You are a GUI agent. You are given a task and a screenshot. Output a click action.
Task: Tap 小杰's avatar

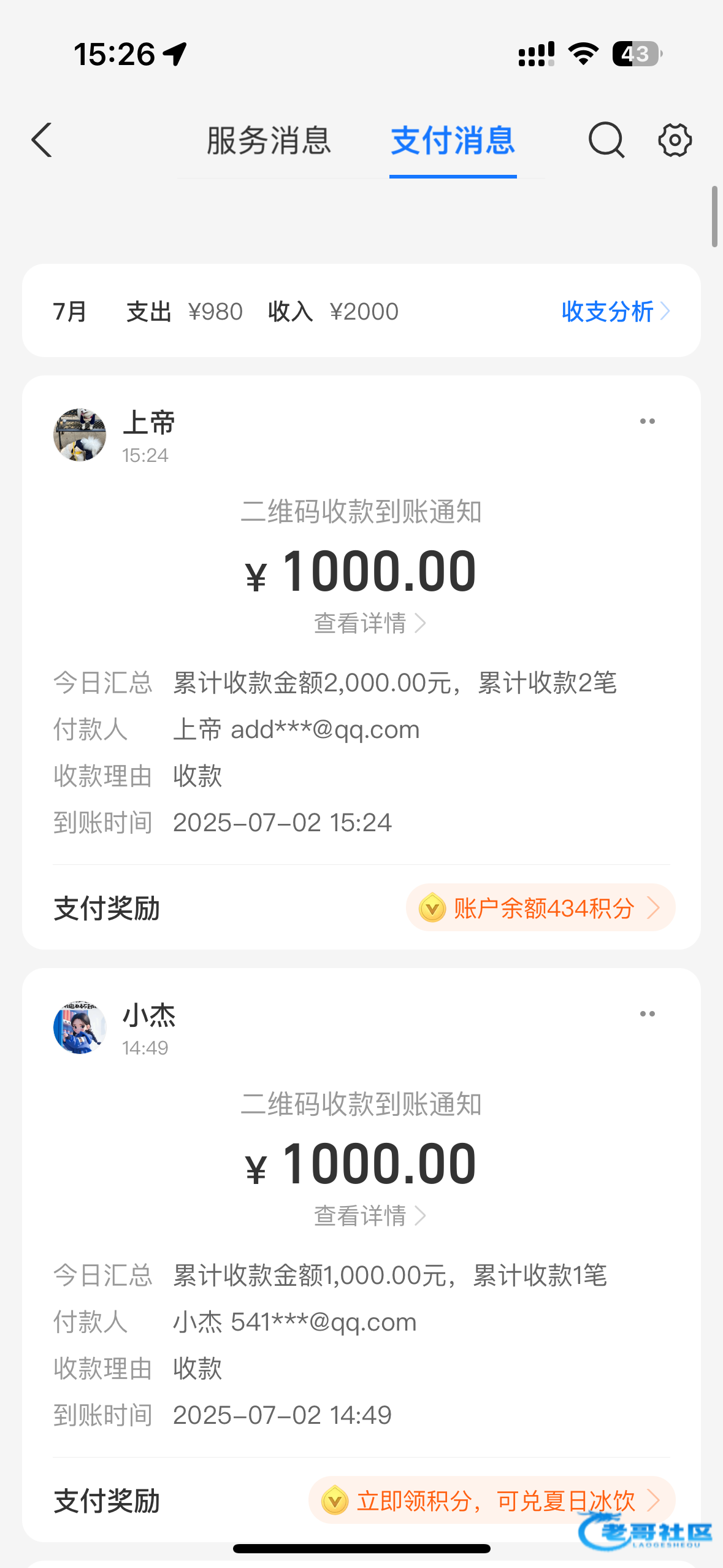(80, 1028)
